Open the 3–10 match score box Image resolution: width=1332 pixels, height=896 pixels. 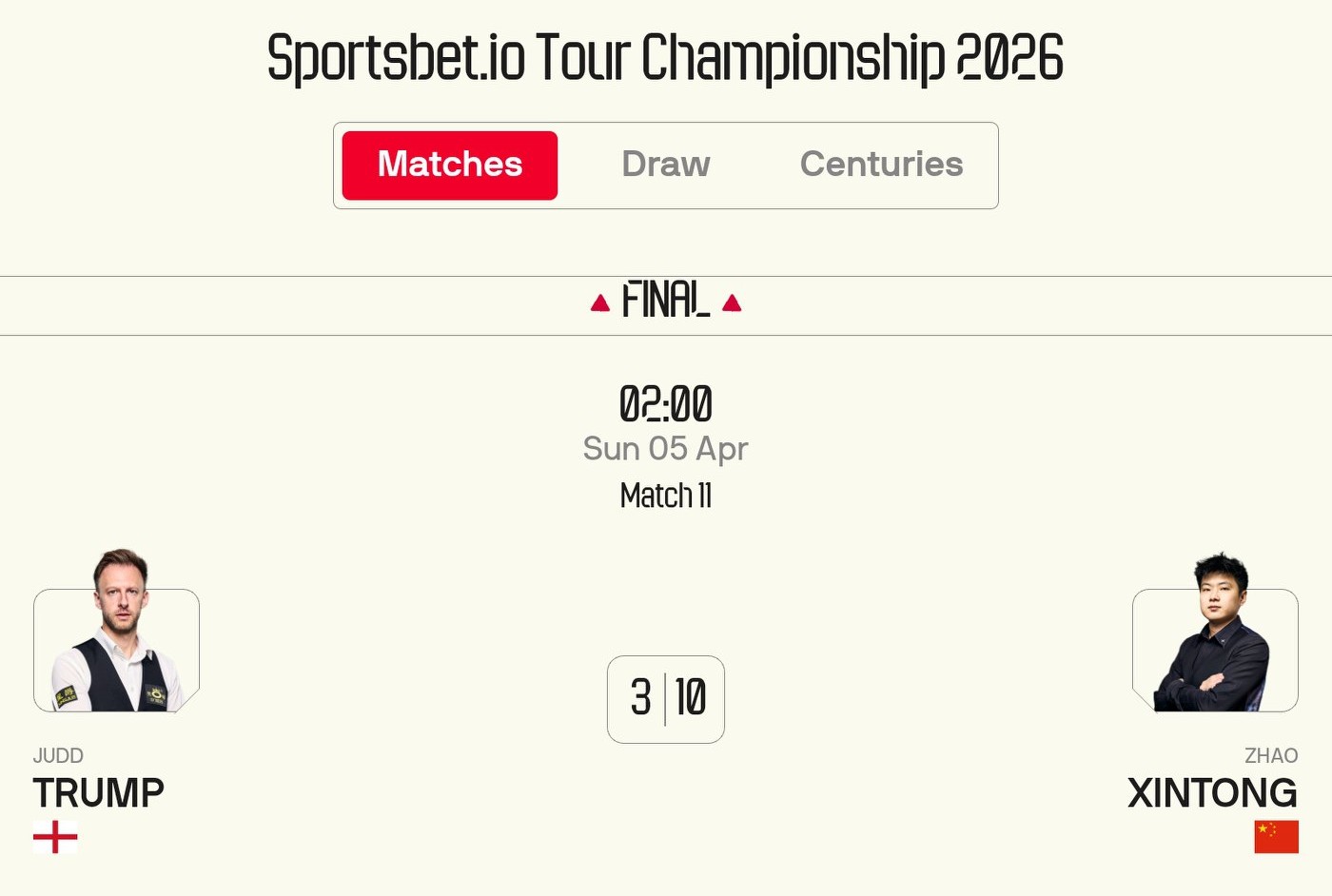coord(665,698)
